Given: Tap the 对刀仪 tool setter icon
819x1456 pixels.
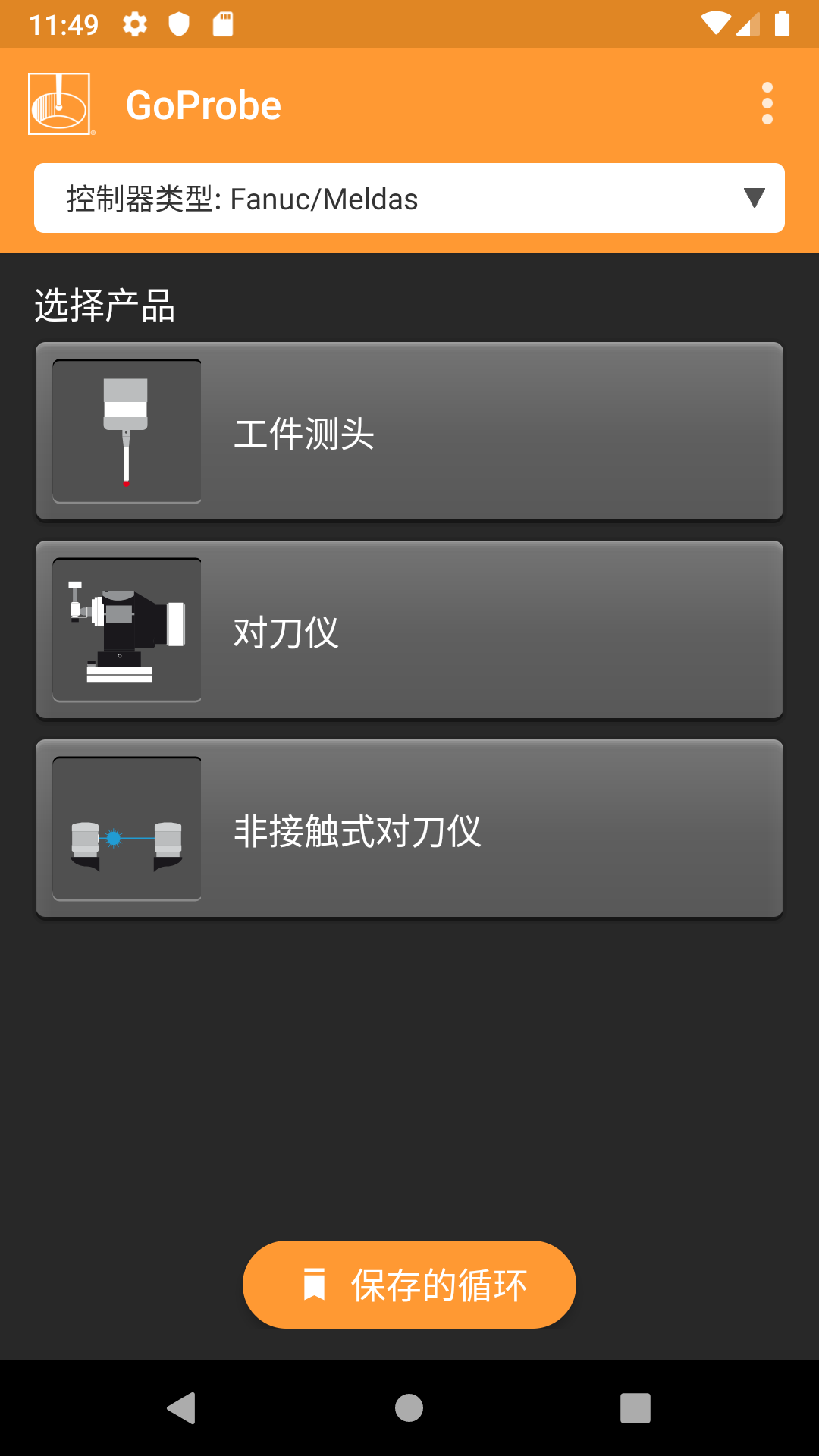Looking at the screenshot, I should tap(127, 630).
